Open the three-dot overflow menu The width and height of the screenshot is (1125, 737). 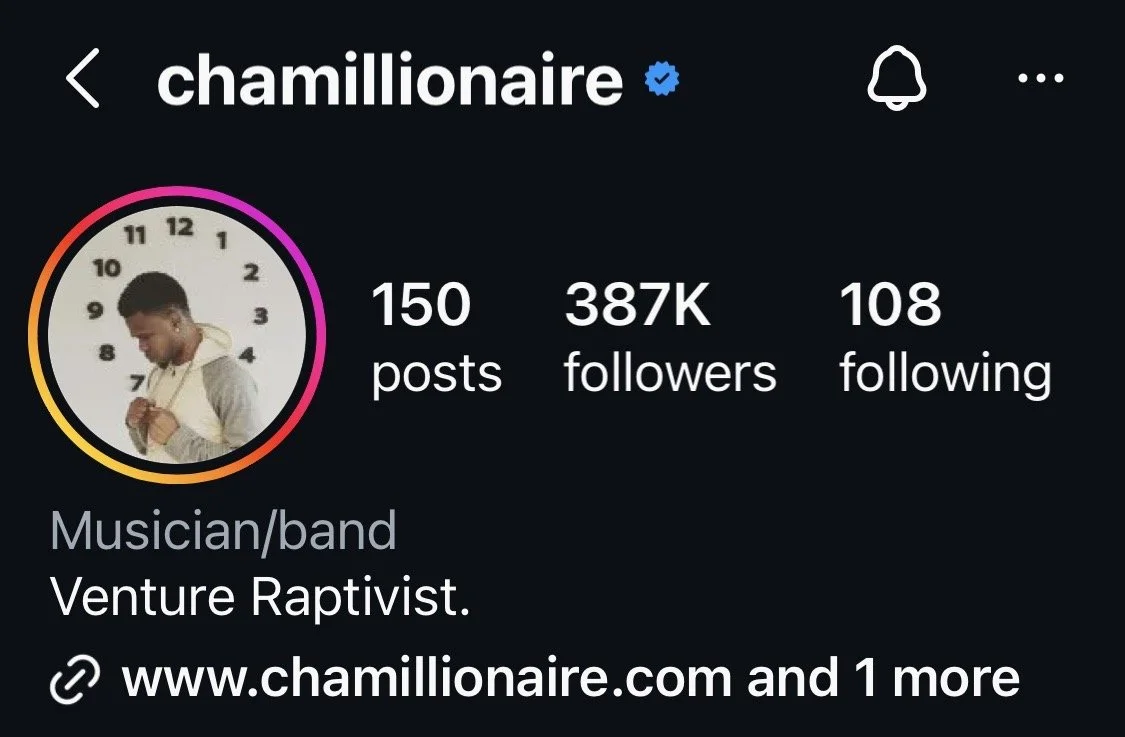[1041, 78]
